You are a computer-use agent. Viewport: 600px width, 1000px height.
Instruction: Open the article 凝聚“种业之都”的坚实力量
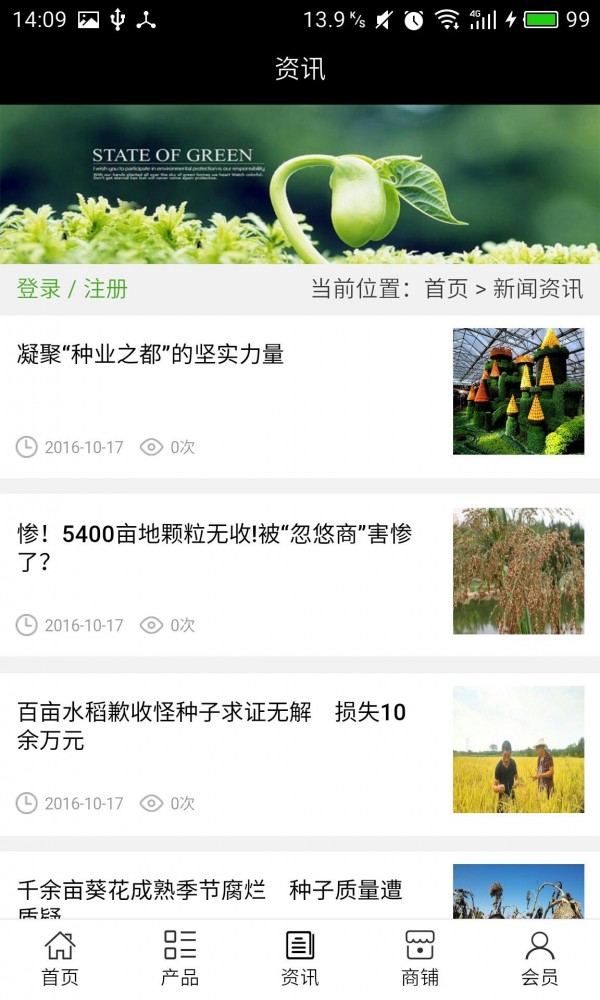tap(151, 354)
